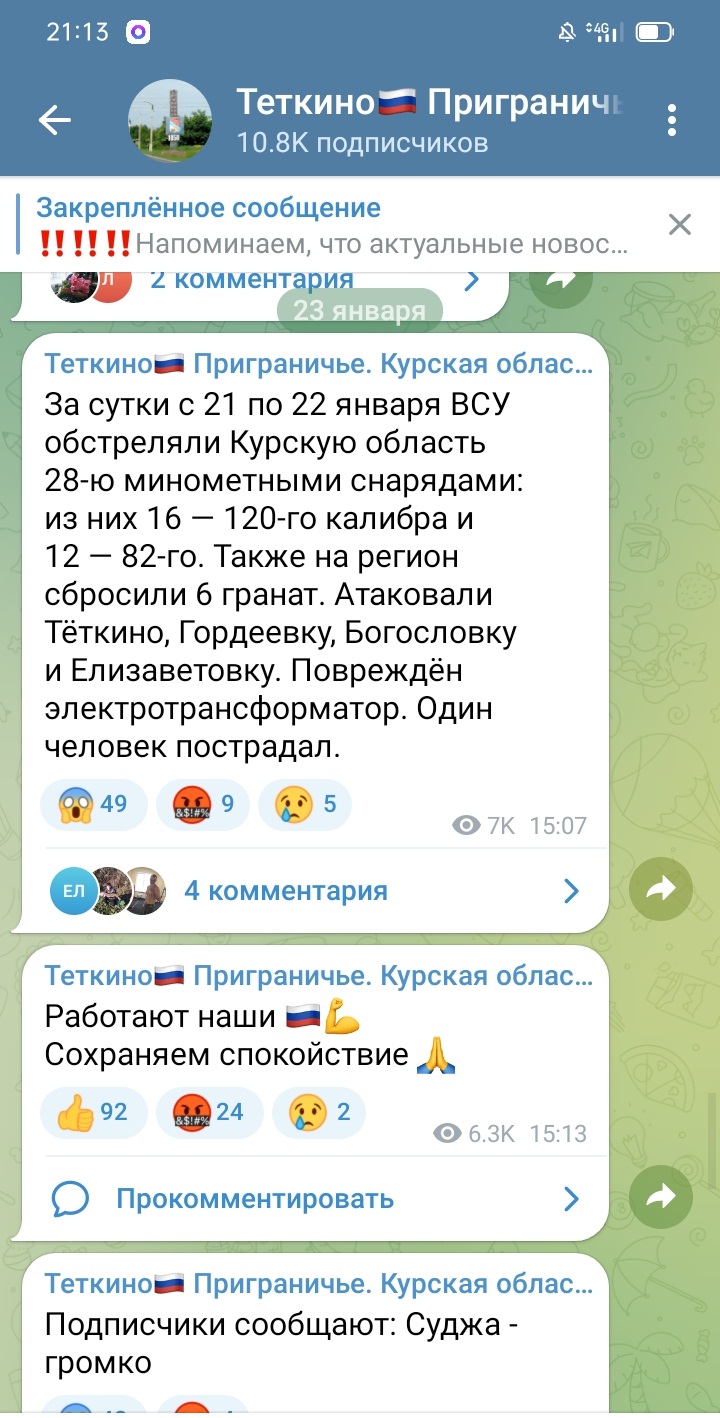Share the post about mortar shelling
The height and width of the screenshot is (1418, 720).
click(661, 889)
